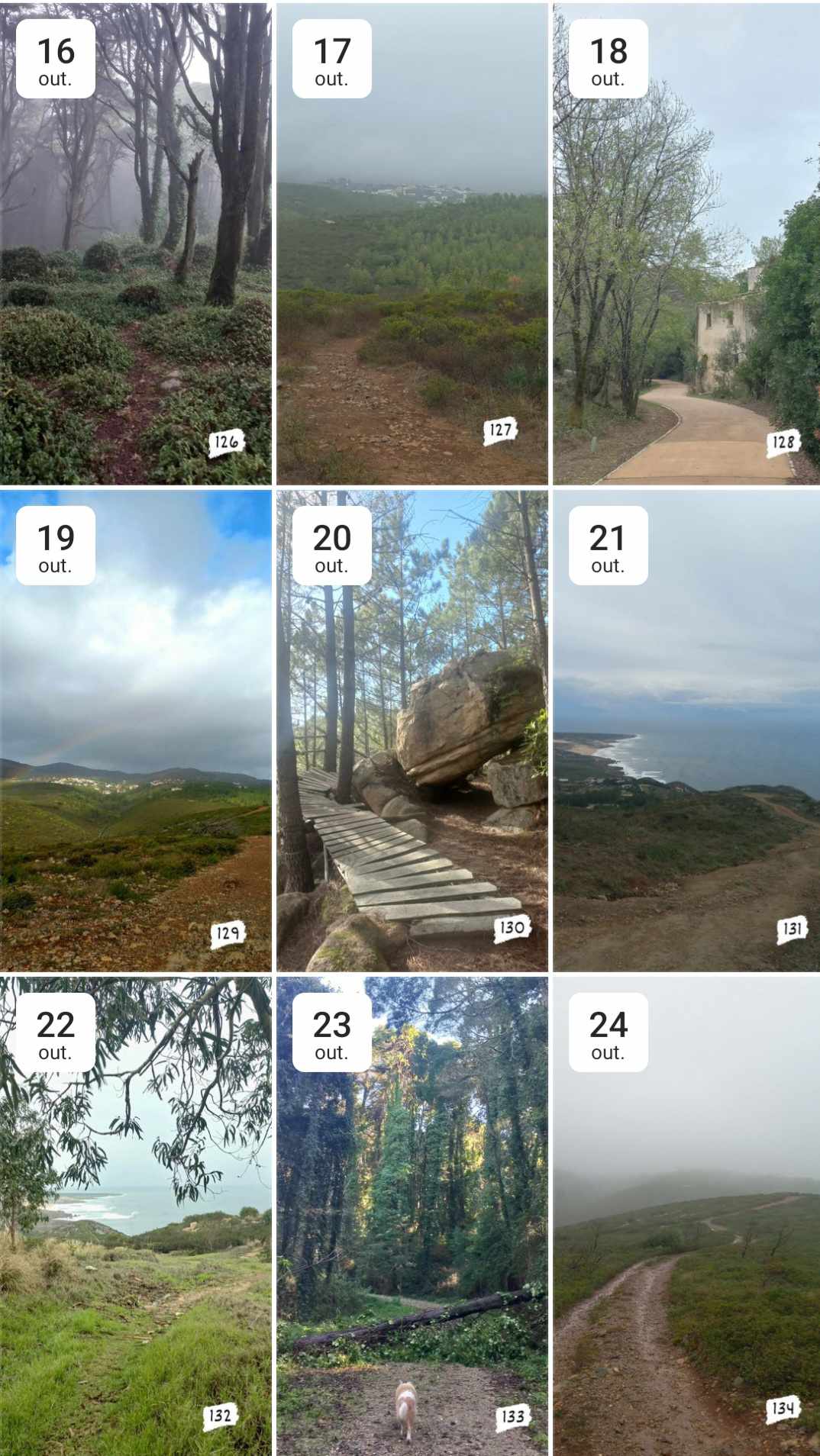Open the story from 16 out.
This screenshot has width=820, height=1456.
pyautogui.click(x=135, y=243)
